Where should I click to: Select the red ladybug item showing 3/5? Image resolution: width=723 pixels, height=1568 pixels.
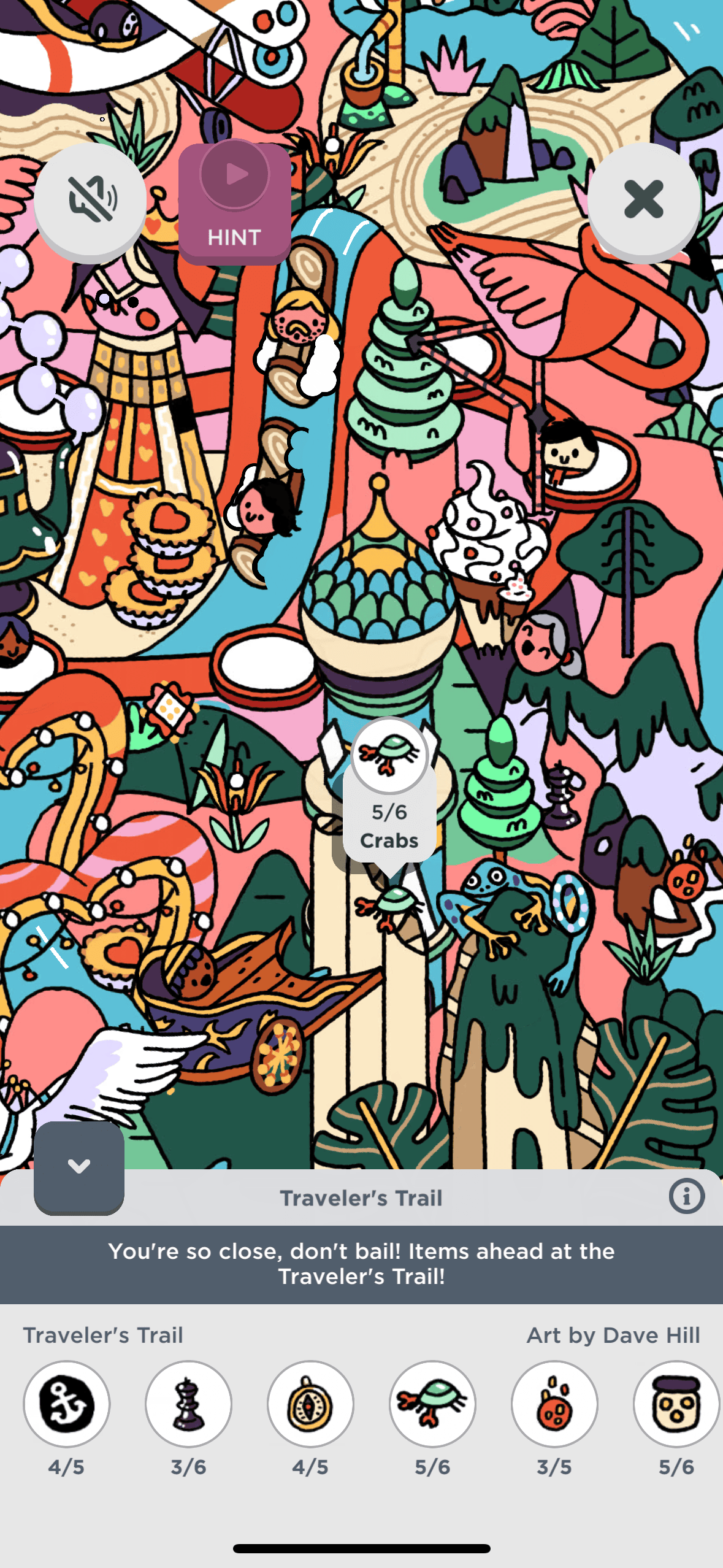tap(554, 1404)
